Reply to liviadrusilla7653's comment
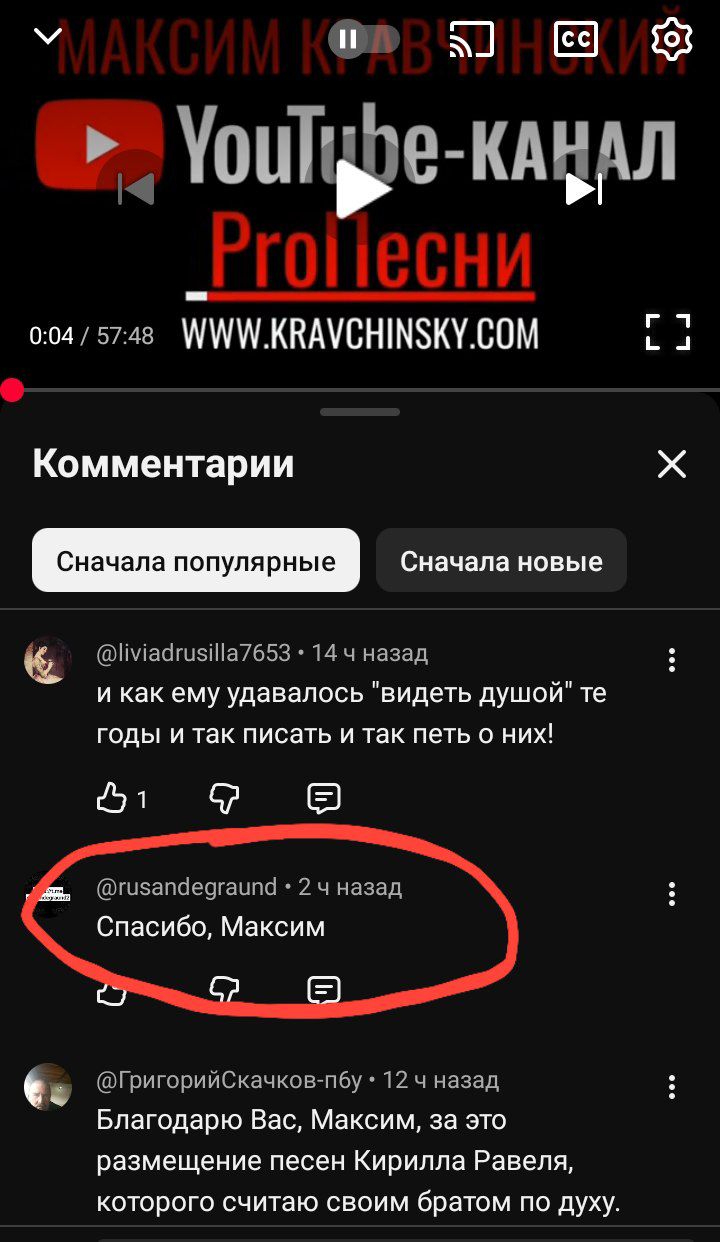Screen dimensions: 720x1242 [x=323, y=798]
